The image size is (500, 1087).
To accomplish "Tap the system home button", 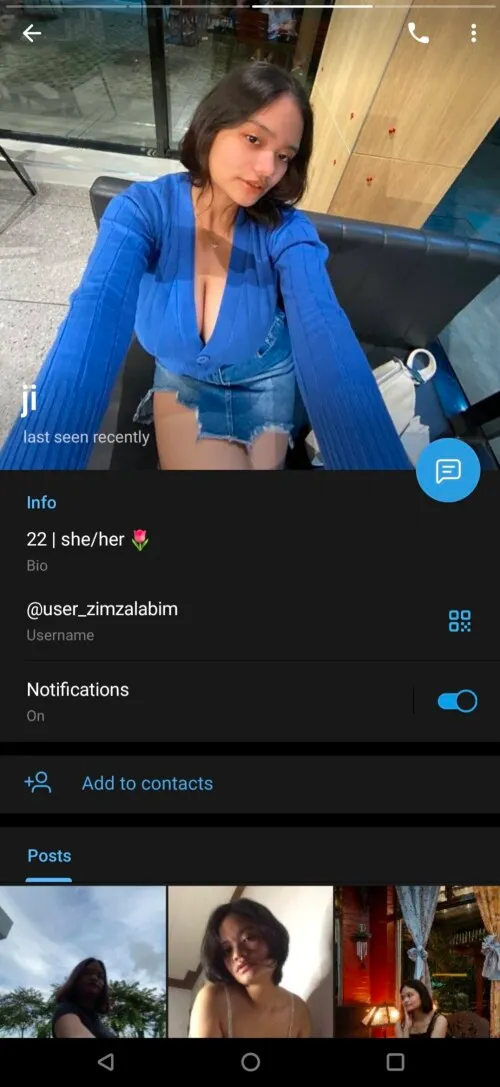I will pos(250,1061).
